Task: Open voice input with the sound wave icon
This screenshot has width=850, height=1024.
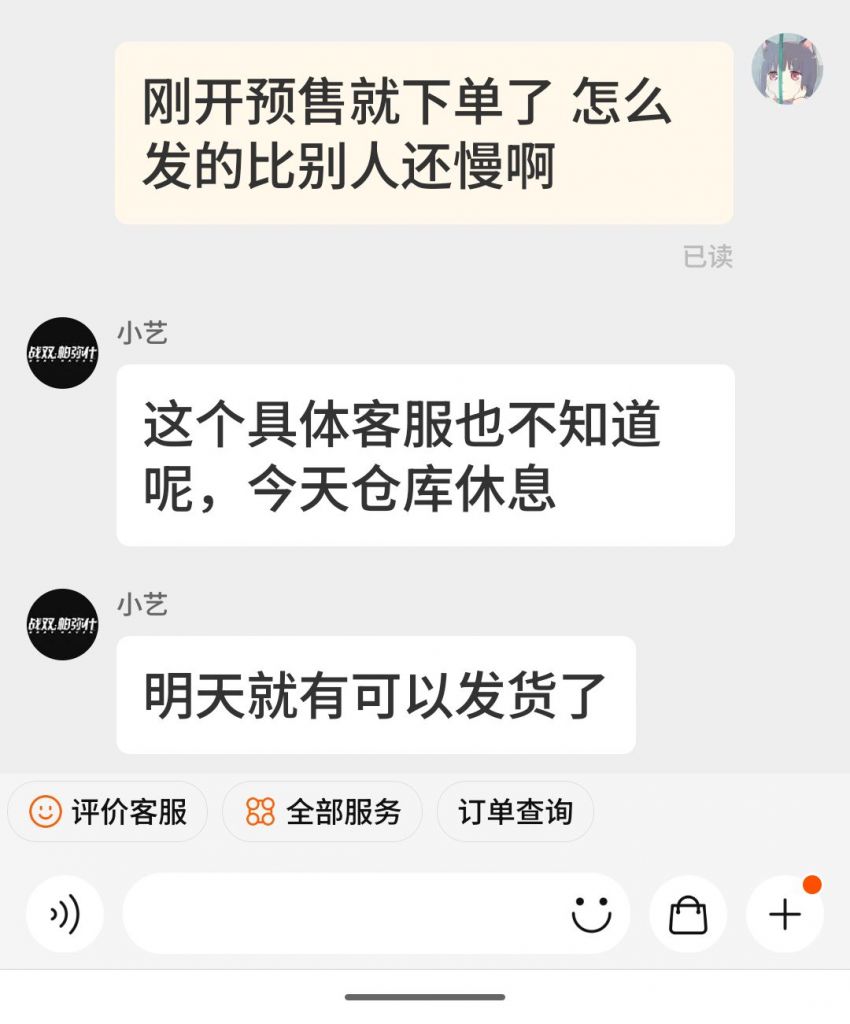Action: pyautogui.click(x=62, y=913)
